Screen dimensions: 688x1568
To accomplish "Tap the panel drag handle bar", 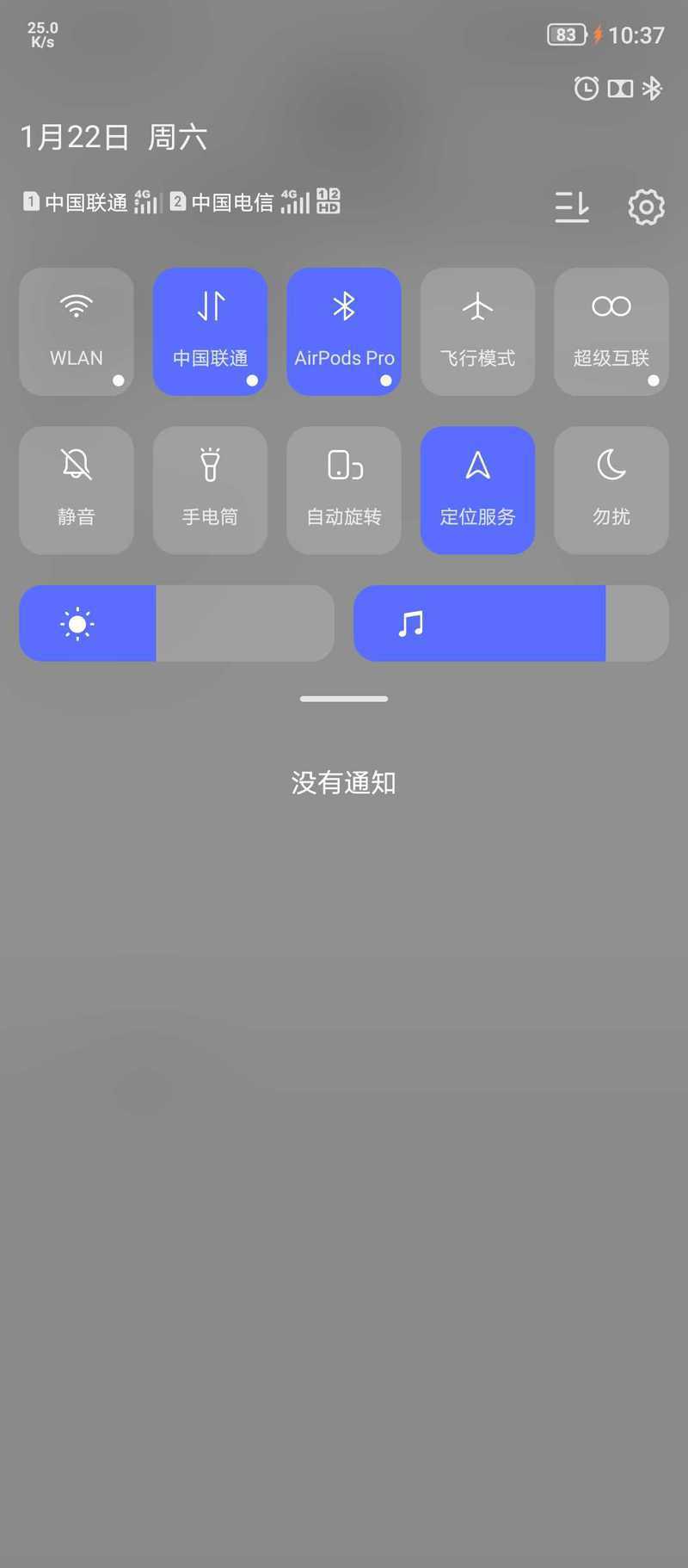I will [x=344, y=699].
